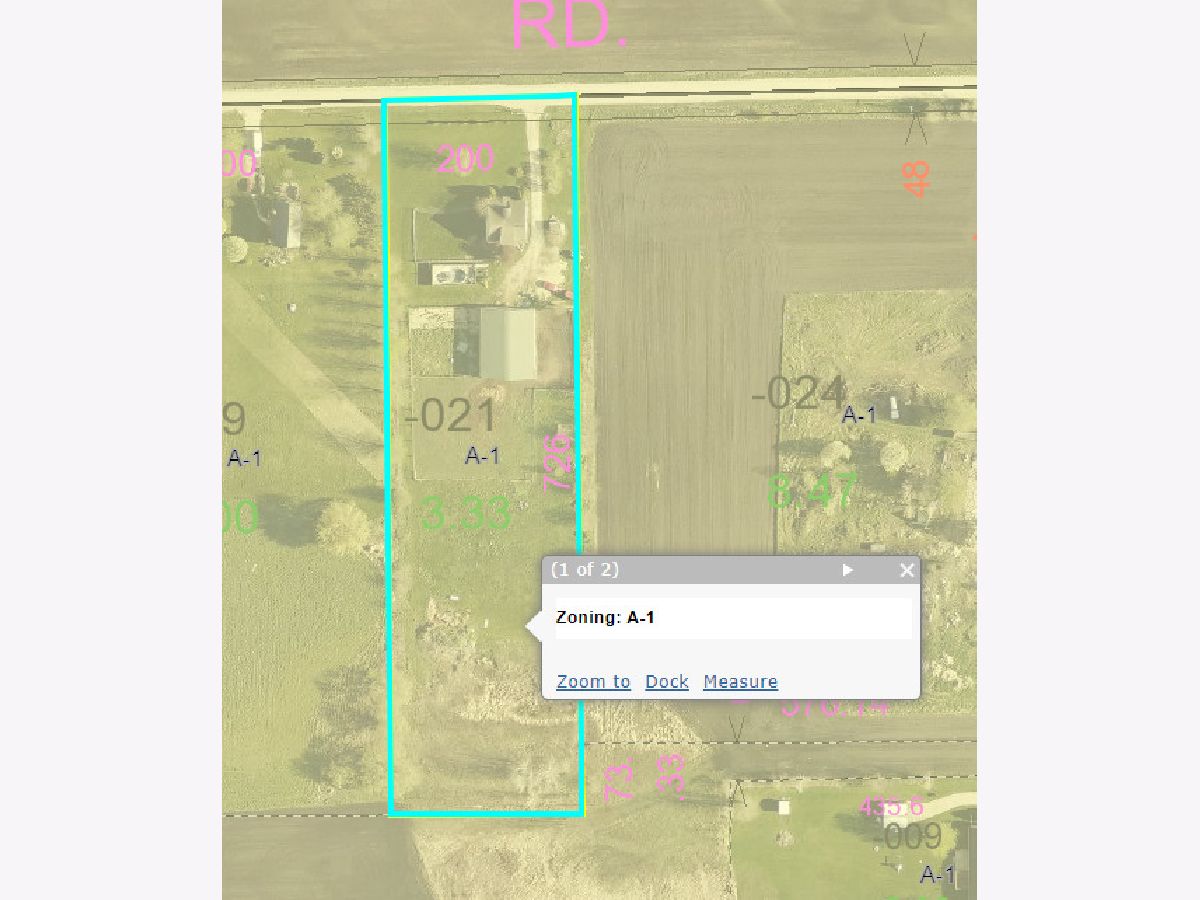Close the zoning popup
This screenshot has height=900, width=1200.
click(x=906, y=570)
